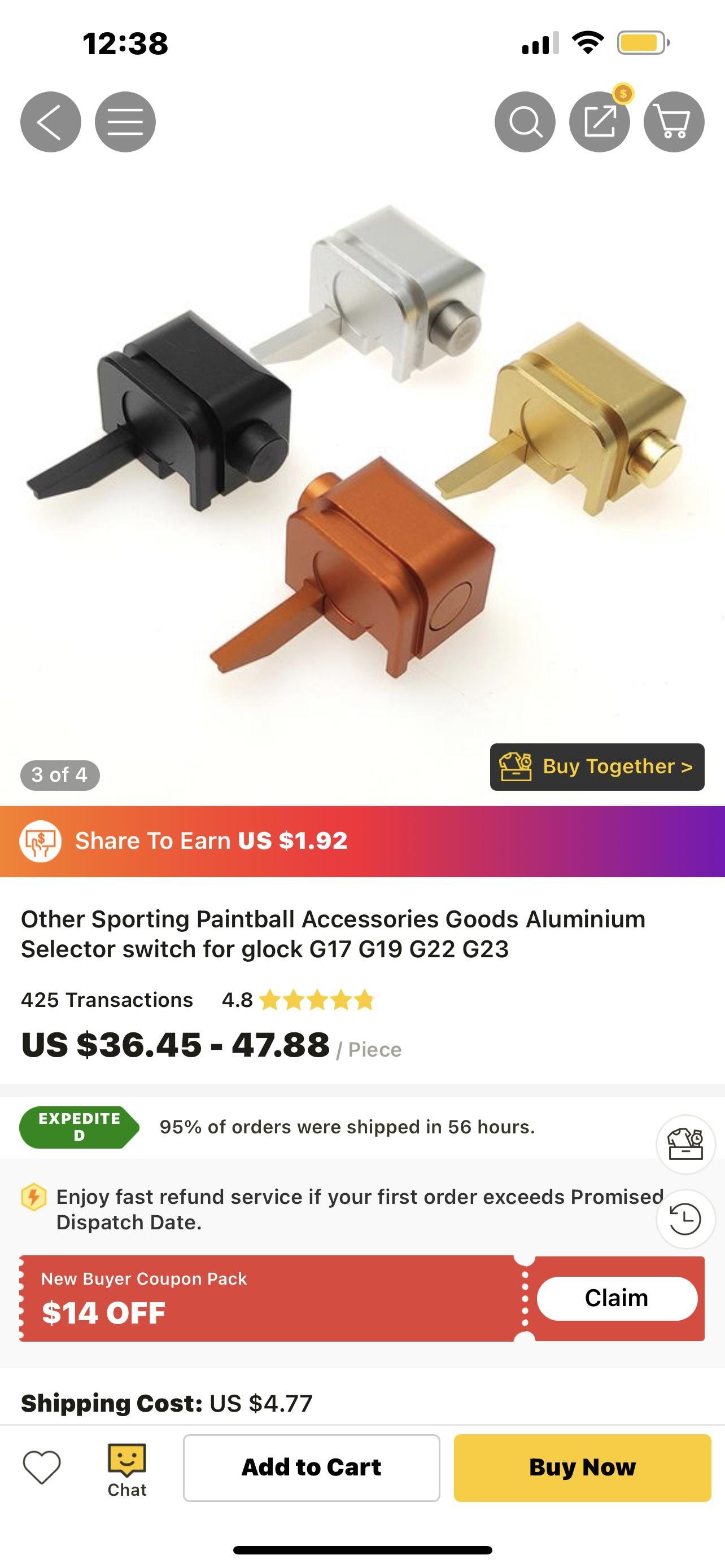Tap Buy Now
This screenshot has width=725, height=1568.
(x=582, y=1468)
